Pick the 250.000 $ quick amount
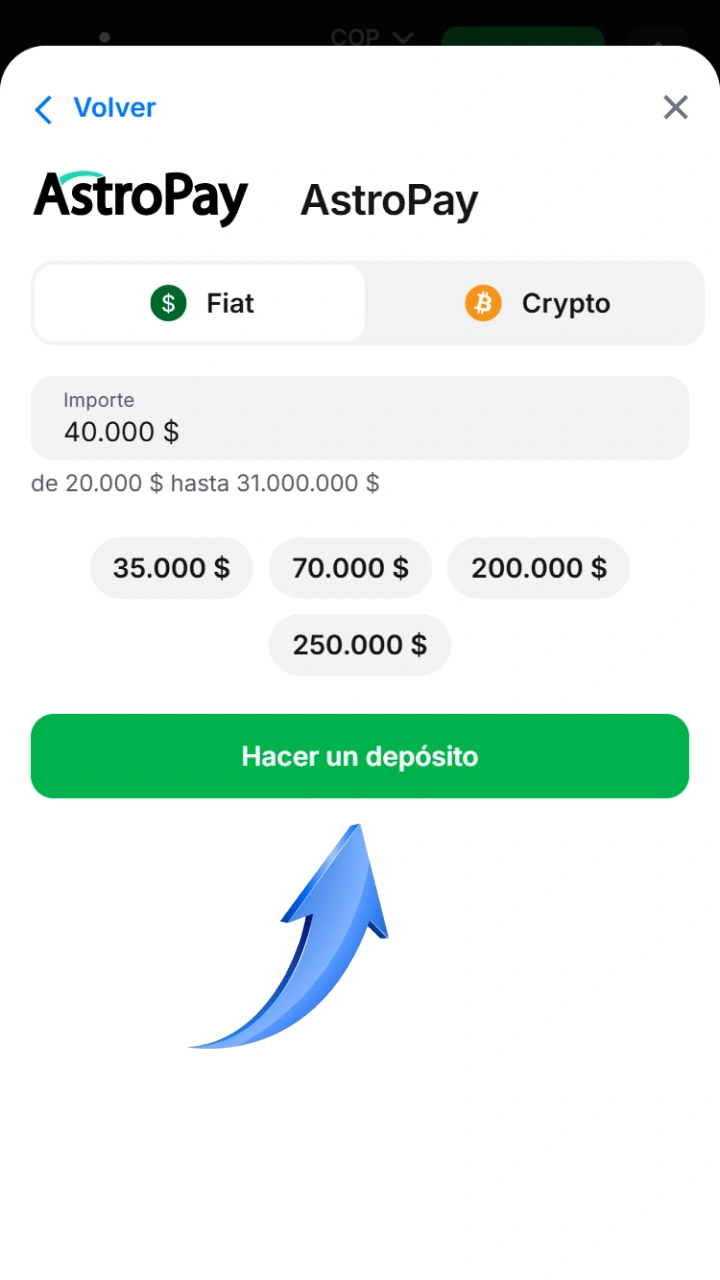 pos(360,645)
